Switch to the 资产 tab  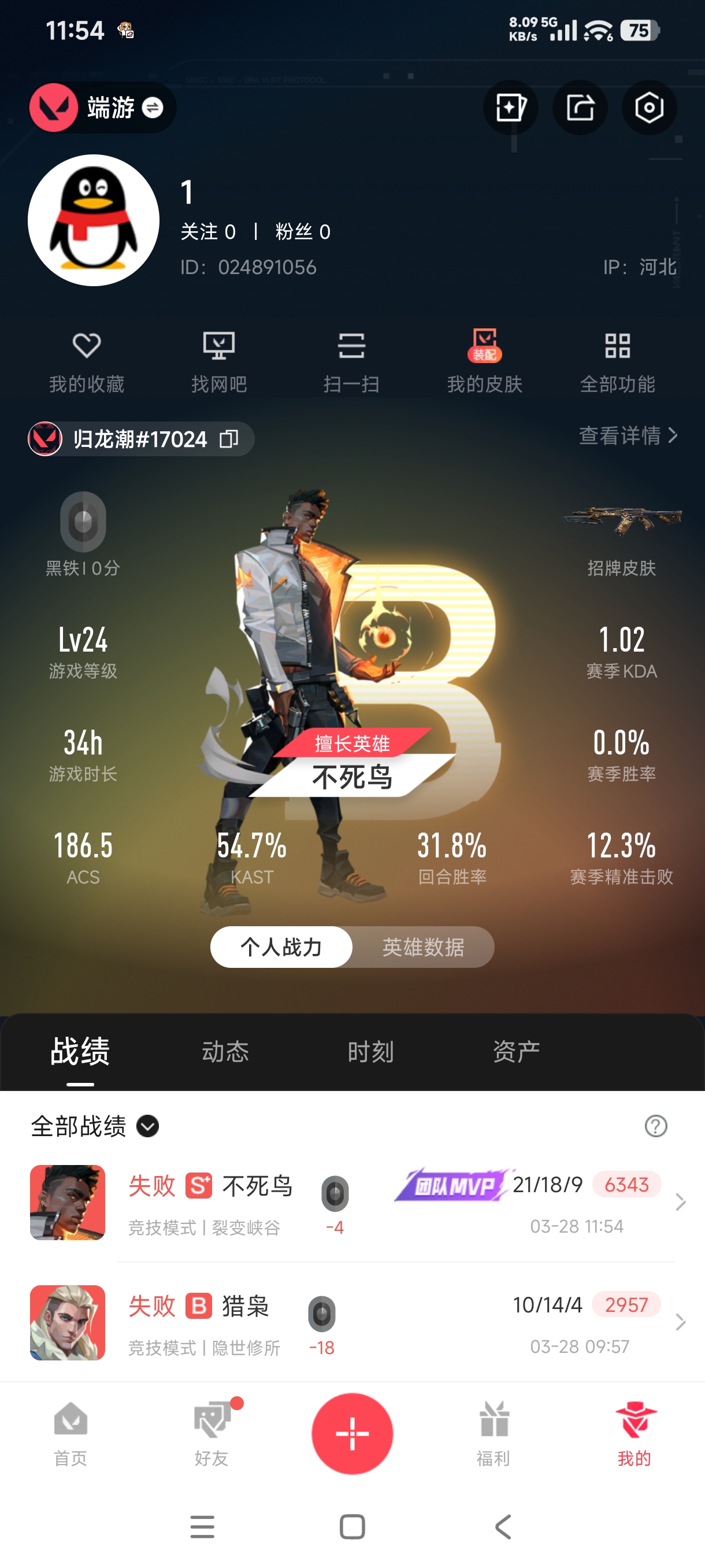click(x=516, y=1051)
